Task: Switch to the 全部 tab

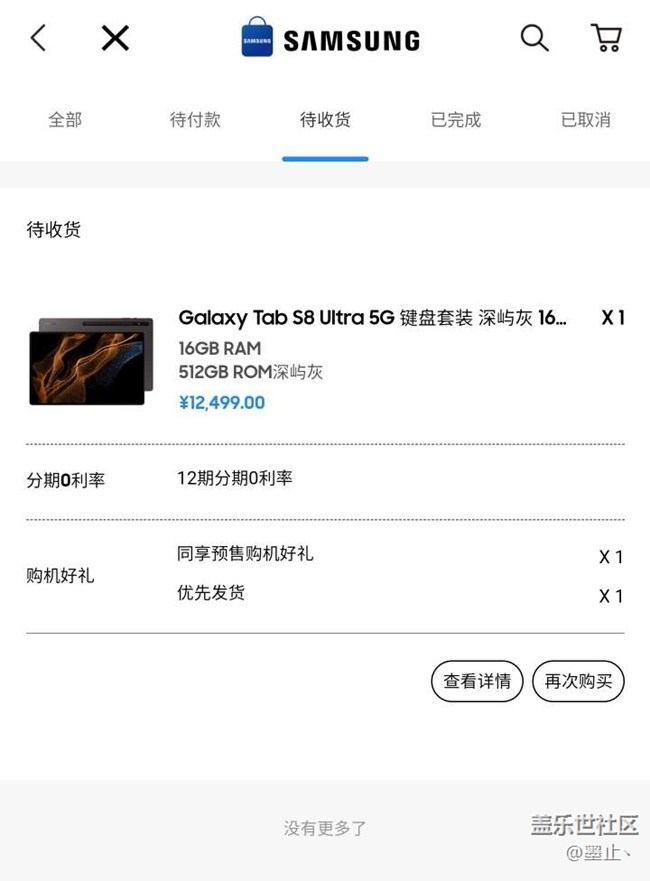Action: (65, 120)
